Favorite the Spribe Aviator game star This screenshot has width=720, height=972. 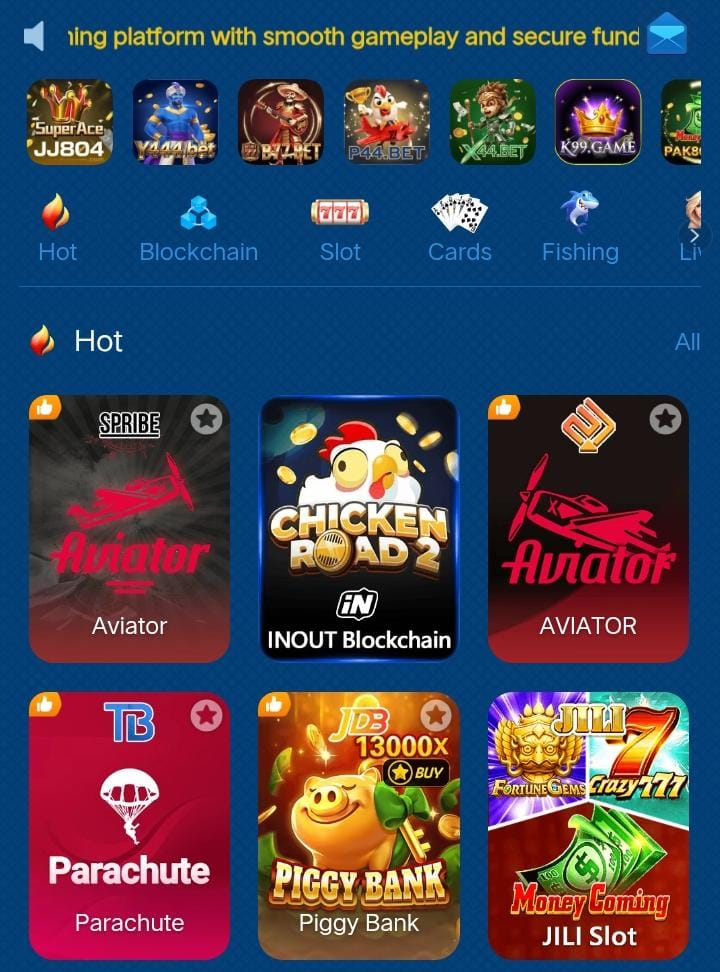click(x=206, y=418)
